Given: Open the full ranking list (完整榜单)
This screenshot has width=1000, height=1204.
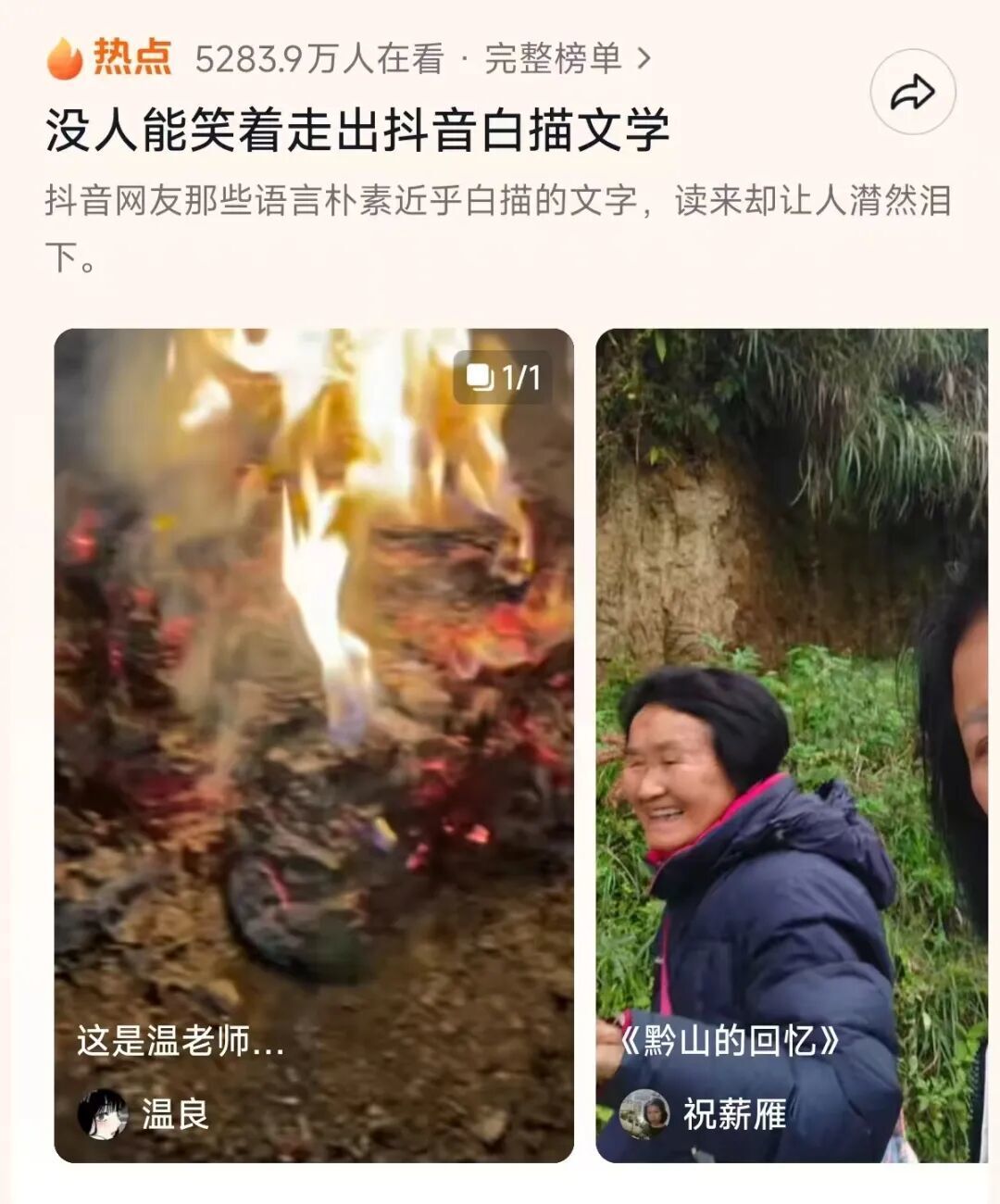Looking at the screenshot, I should (x=567, y=60).
